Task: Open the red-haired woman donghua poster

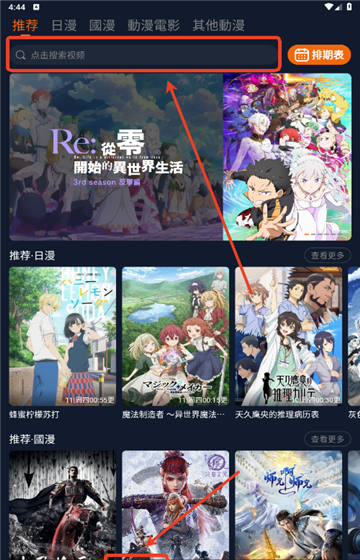Action: [x=175, y=505]
